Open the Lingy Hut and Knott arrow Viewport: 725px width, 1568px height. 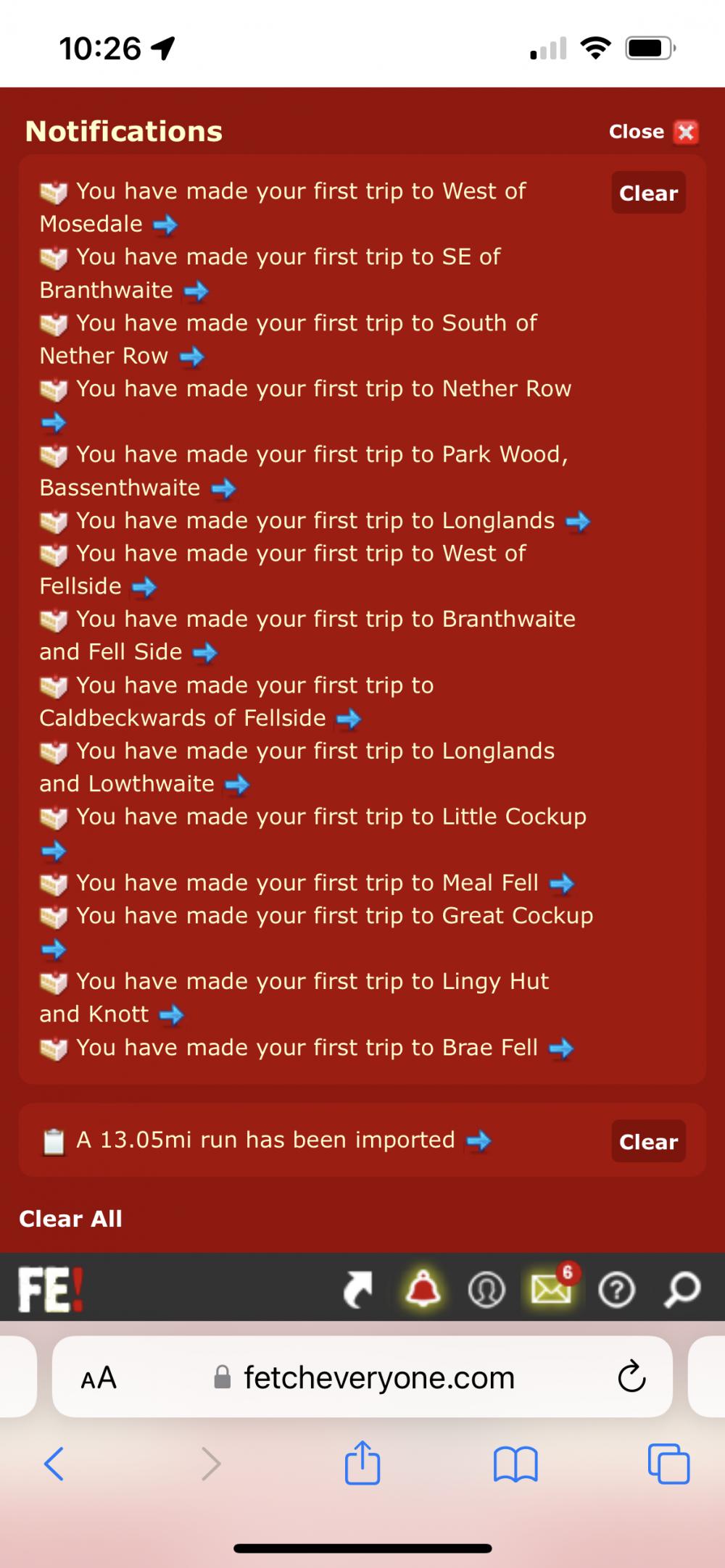click(x=171, y=1015)
